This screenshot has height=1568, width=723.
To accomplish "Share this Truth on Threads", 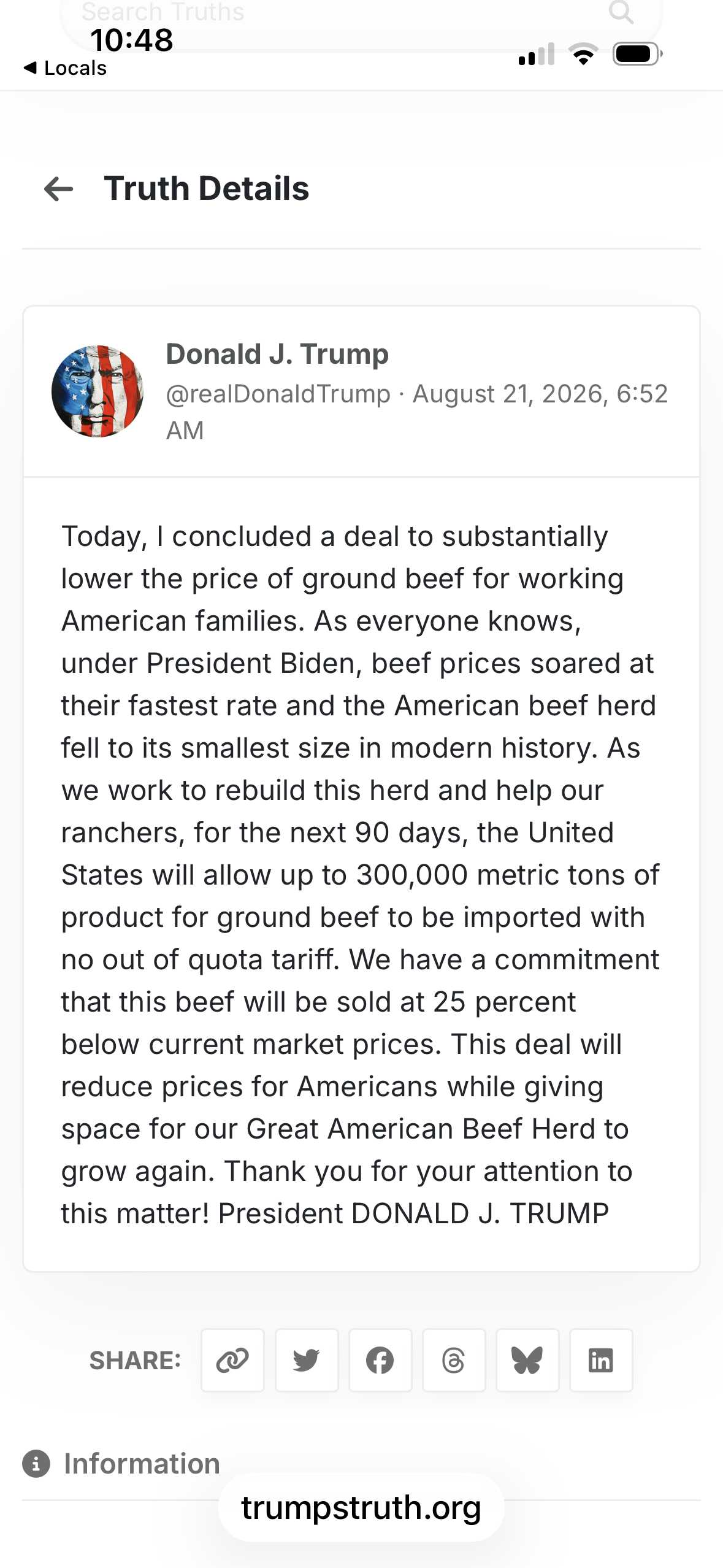I will click(x=454, y=1360).
